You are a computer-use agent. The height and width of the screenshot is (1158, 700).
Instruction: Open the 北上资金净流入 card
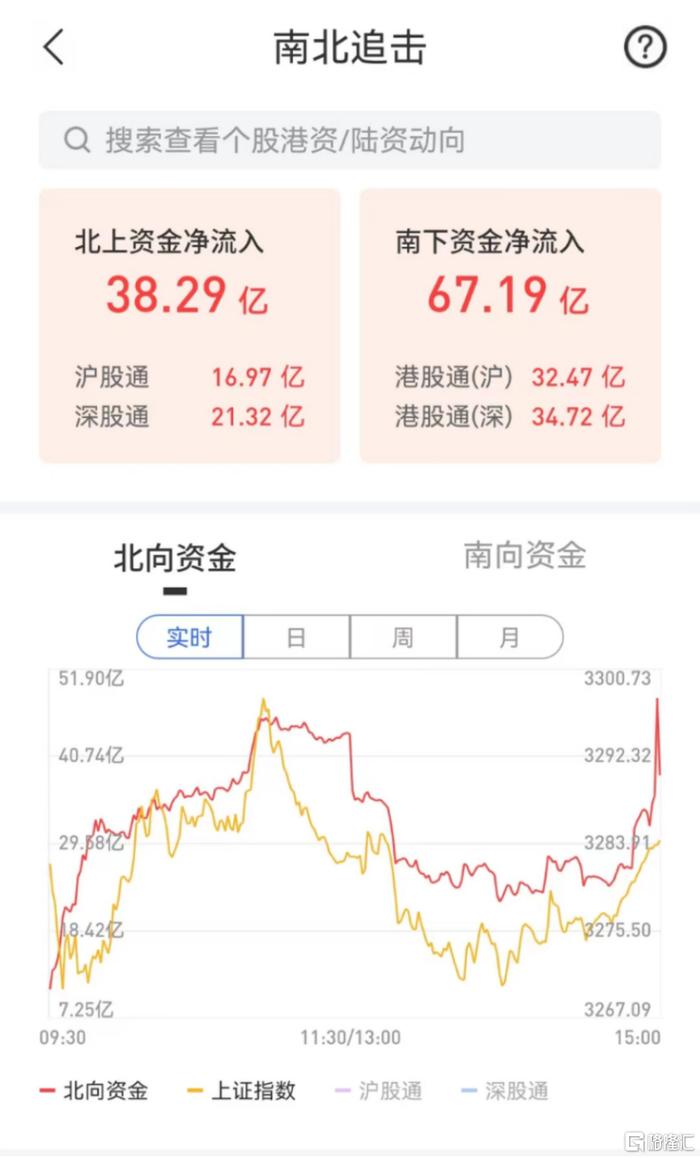(190, 326)
